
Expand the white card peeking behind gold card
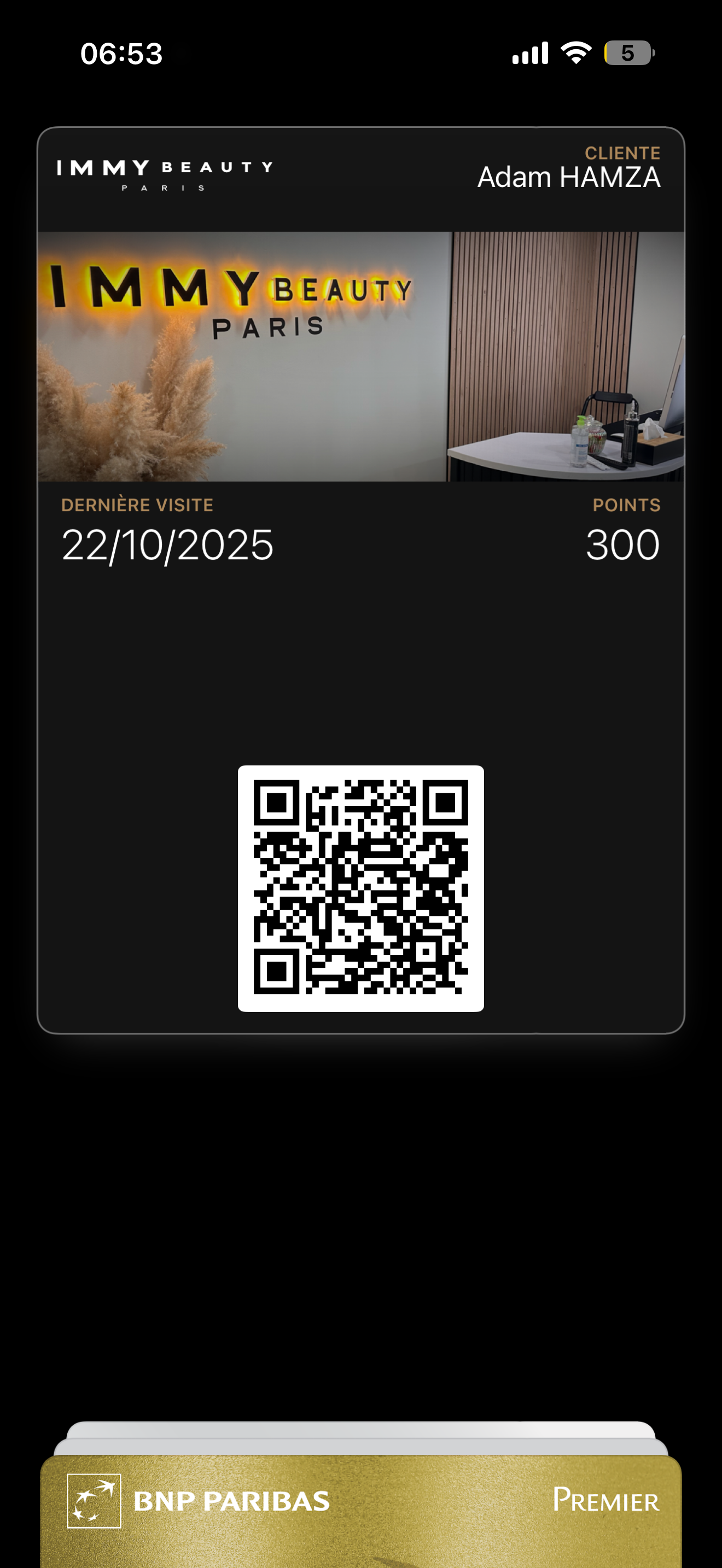361,1434
